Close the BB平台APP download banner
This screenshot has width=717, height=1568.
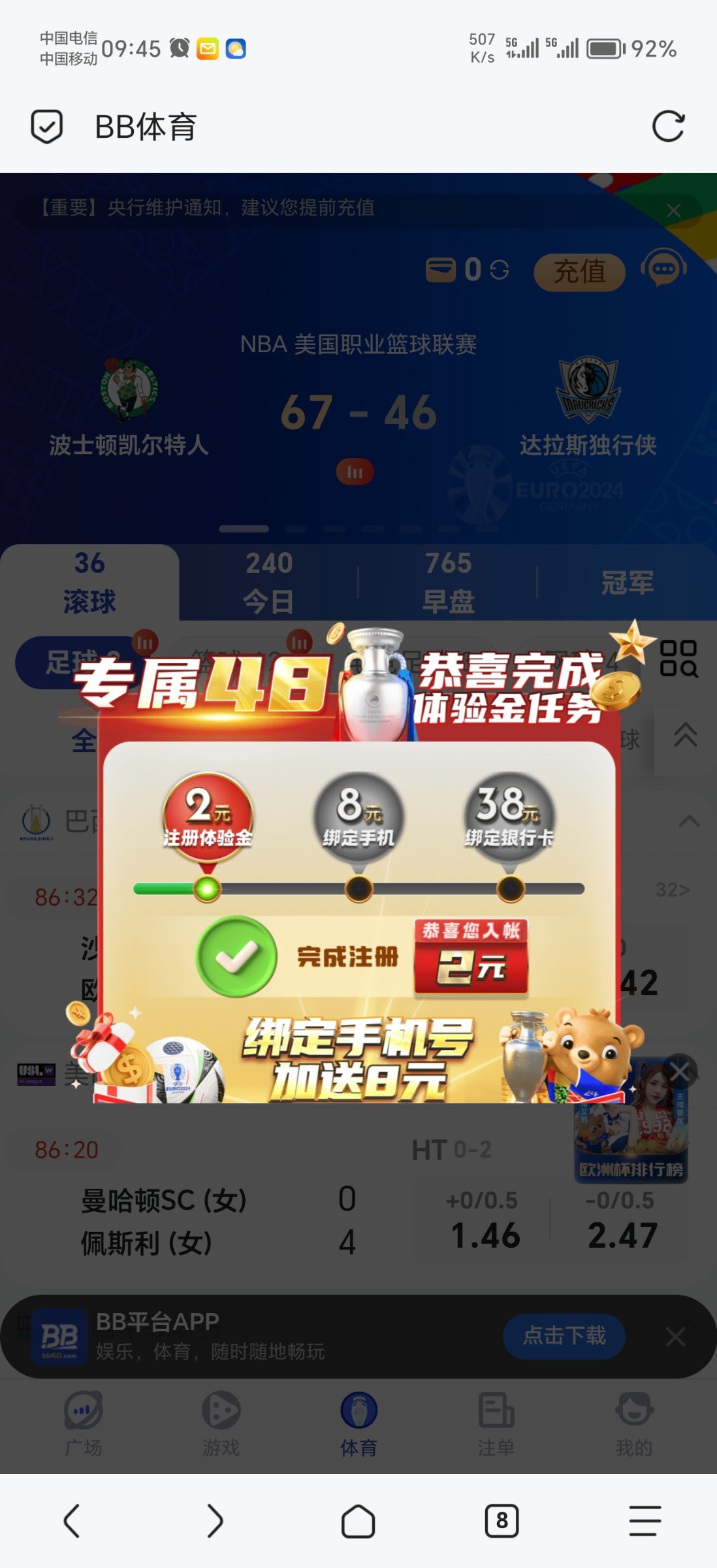[x=675, y=1337]
